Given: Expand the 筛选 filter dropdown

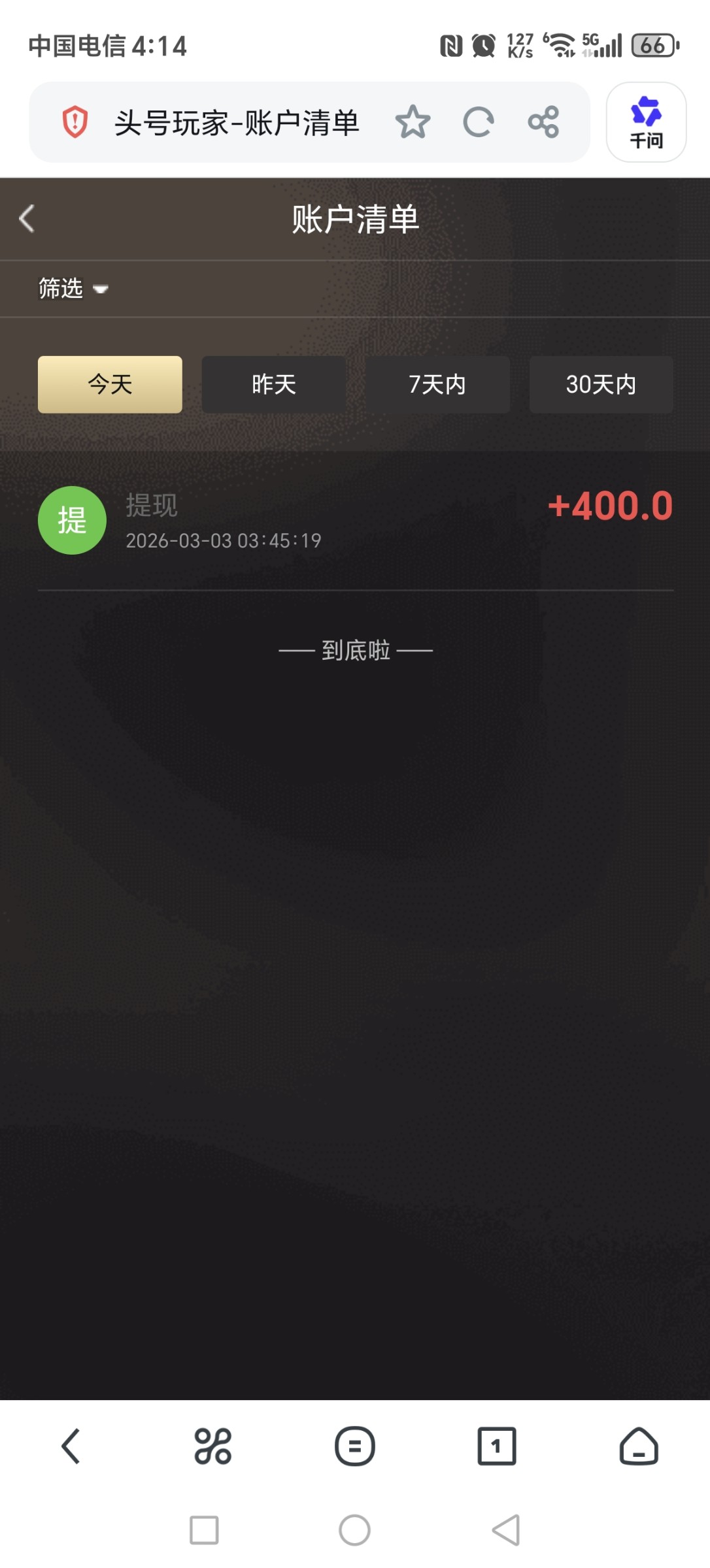Looking at the screenshot, I should click(x=73, y=288).
